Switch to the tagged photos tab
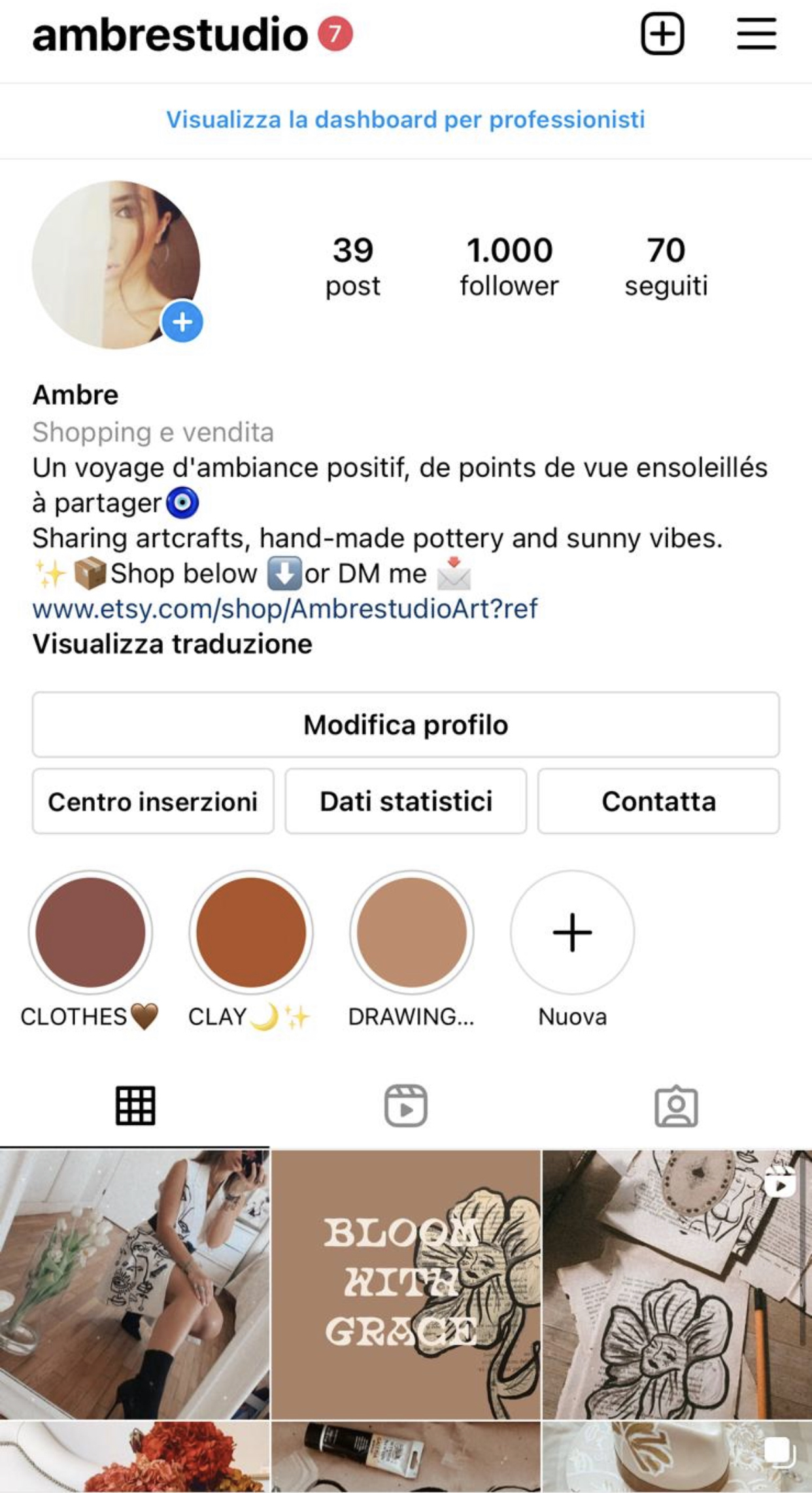 point(676,1106)
